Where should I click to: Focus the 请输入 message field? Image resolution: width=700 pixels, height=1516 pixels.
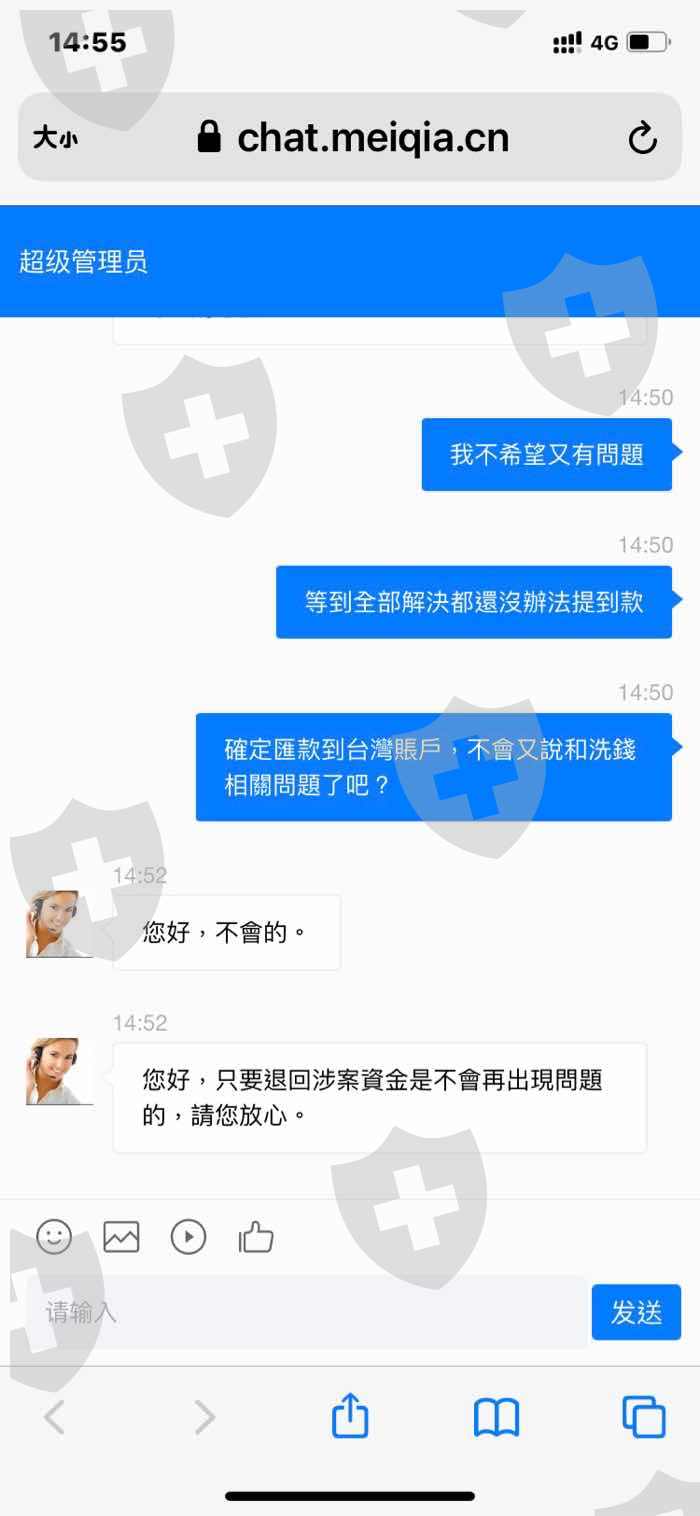[x=300, y=1312]
